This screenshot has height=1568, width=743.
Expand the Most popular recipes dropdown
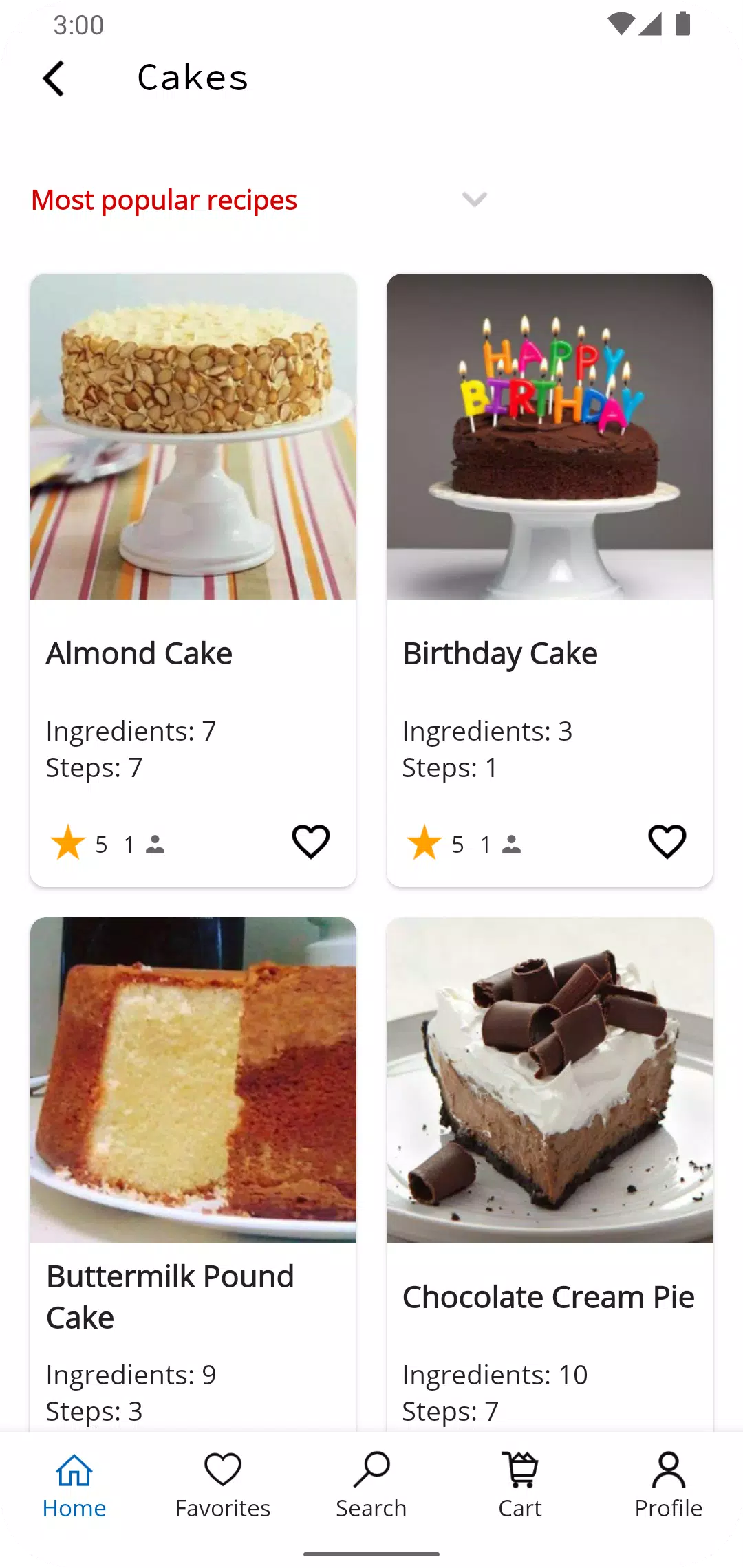coord(474,199)
